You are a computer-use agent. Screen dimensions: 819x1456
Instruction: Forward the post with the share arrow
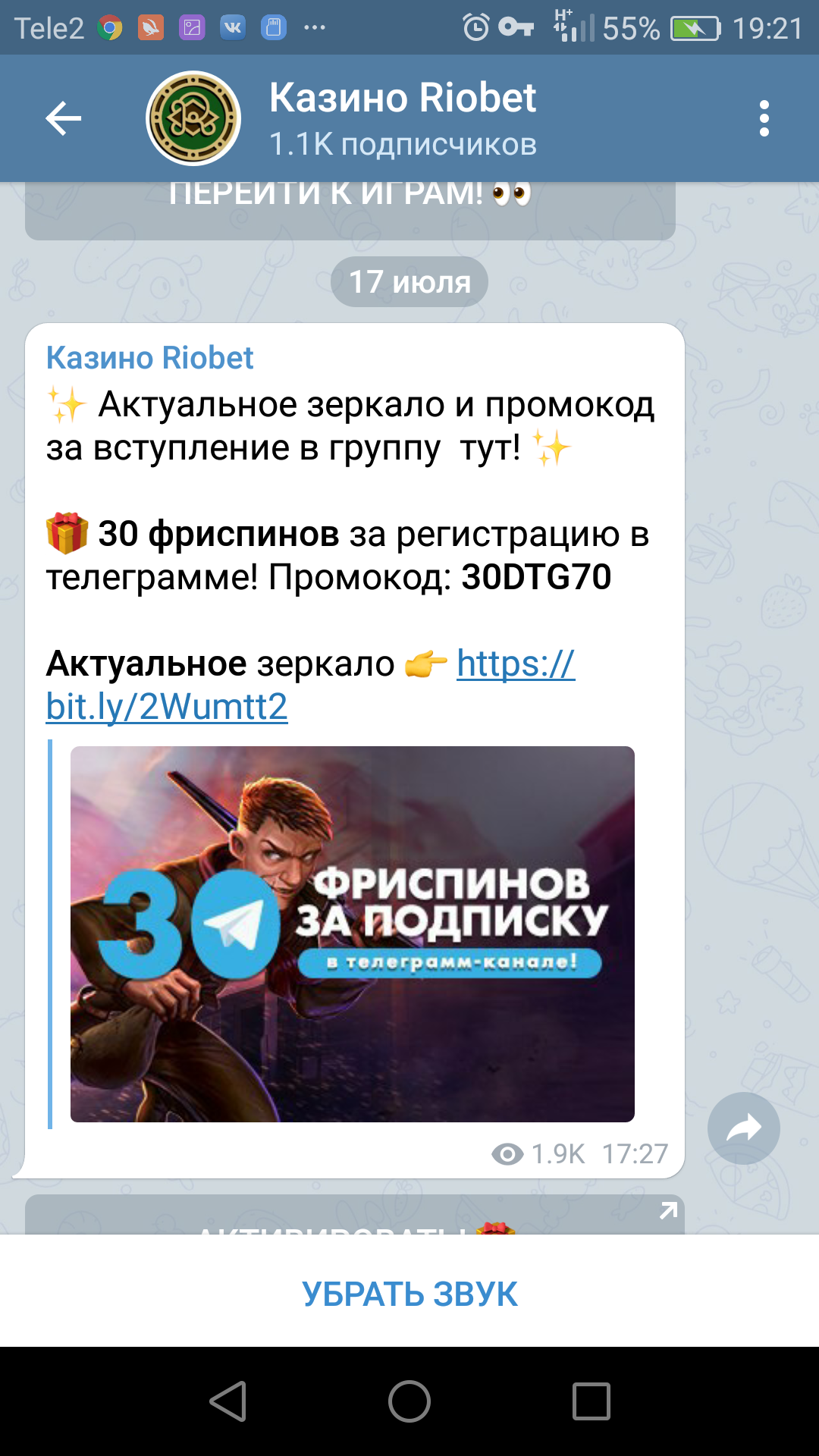coord(743,1128)
